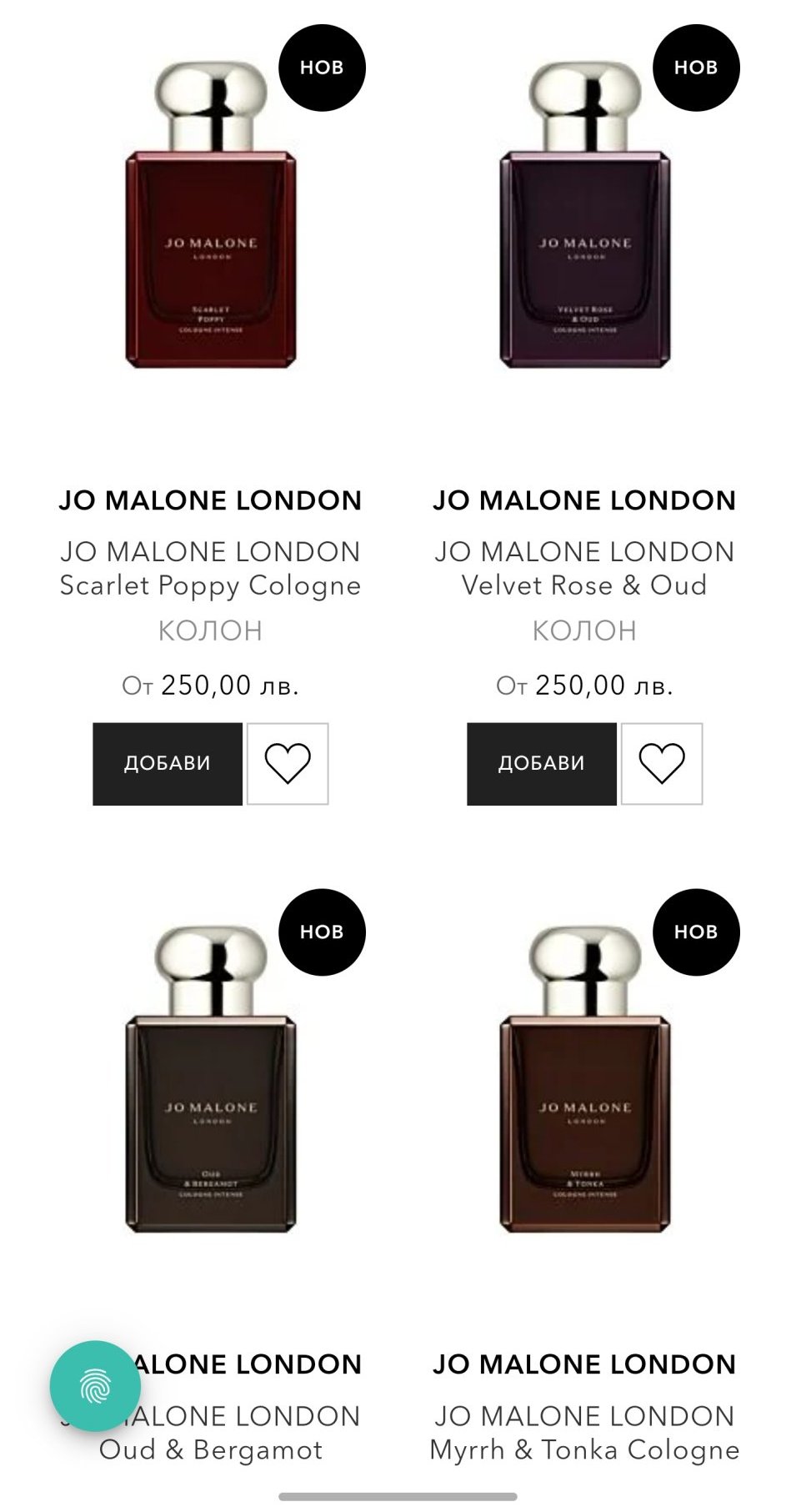
Task: View the Myrrh & Tonka bottle product
Action: click(584, 1078)
